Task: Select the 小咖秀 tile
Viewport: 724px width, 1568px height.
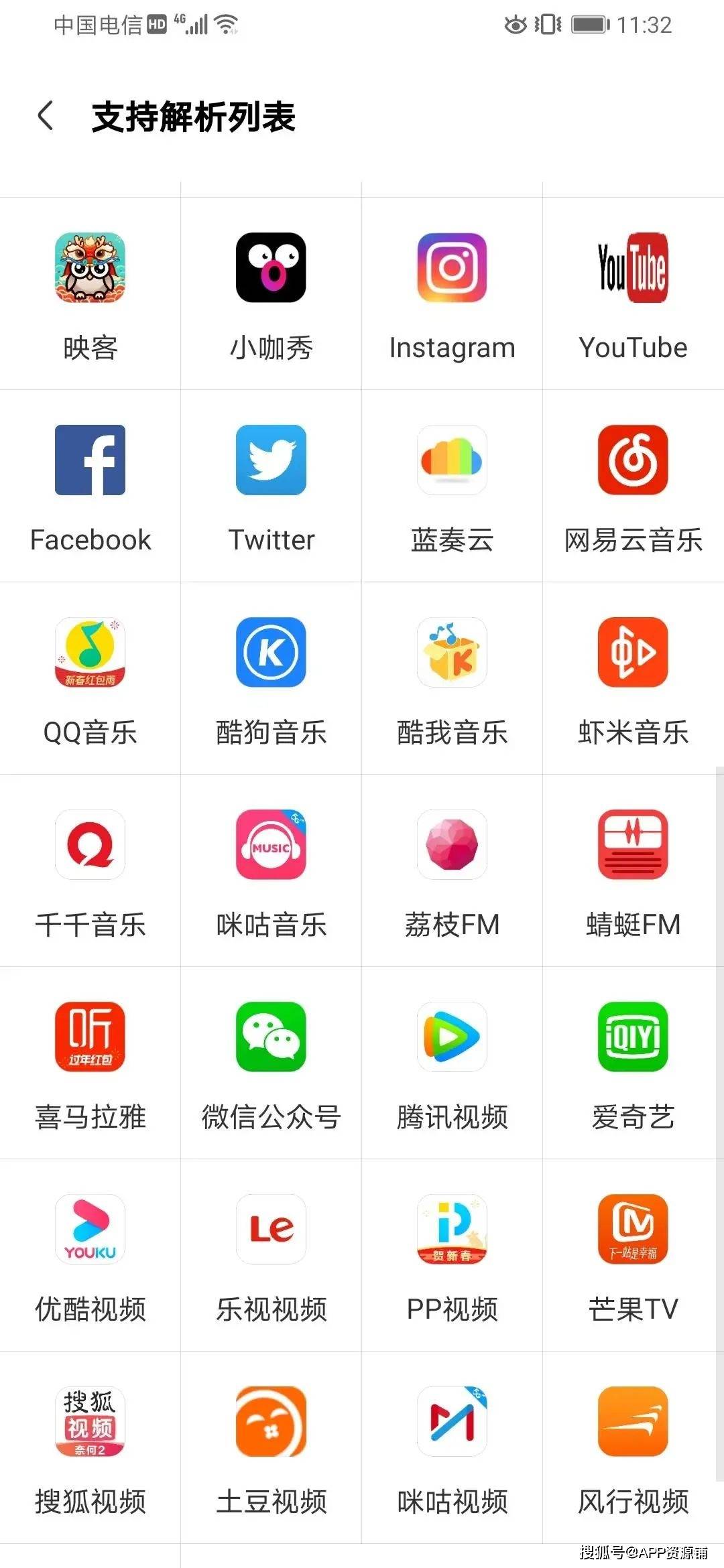Action: pyautogui.click(x=271, y=293)
